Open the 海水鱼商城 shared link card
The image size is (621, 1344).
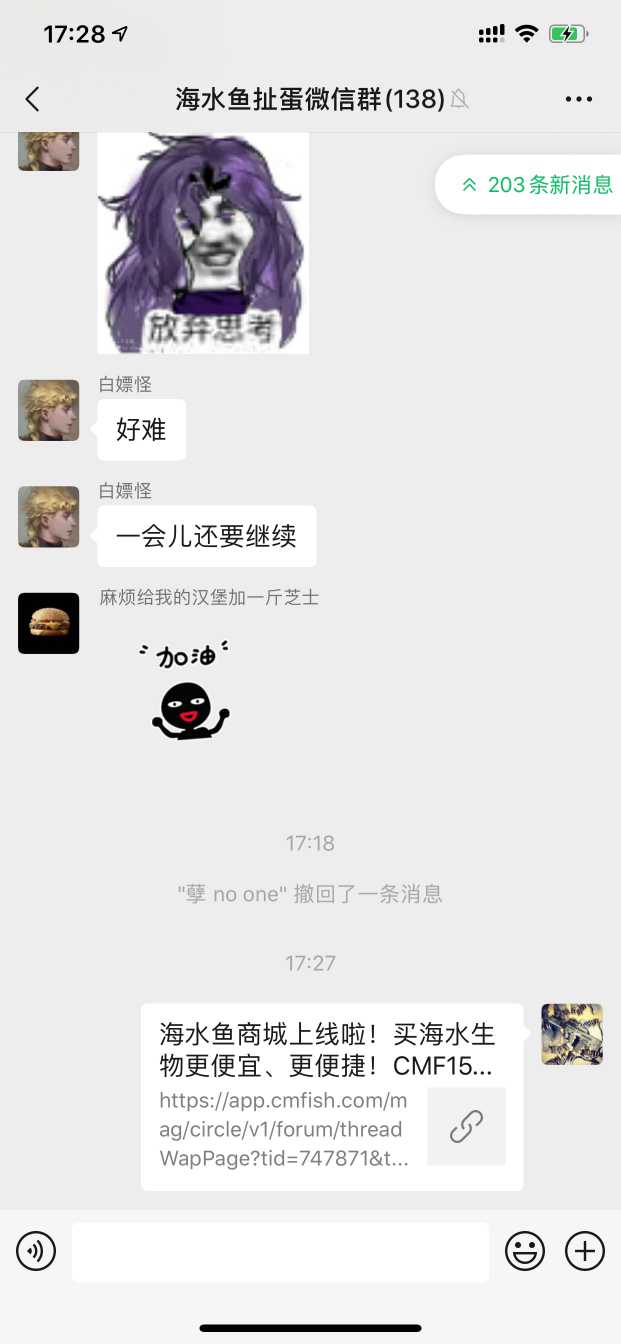(x=331, y=1096)
